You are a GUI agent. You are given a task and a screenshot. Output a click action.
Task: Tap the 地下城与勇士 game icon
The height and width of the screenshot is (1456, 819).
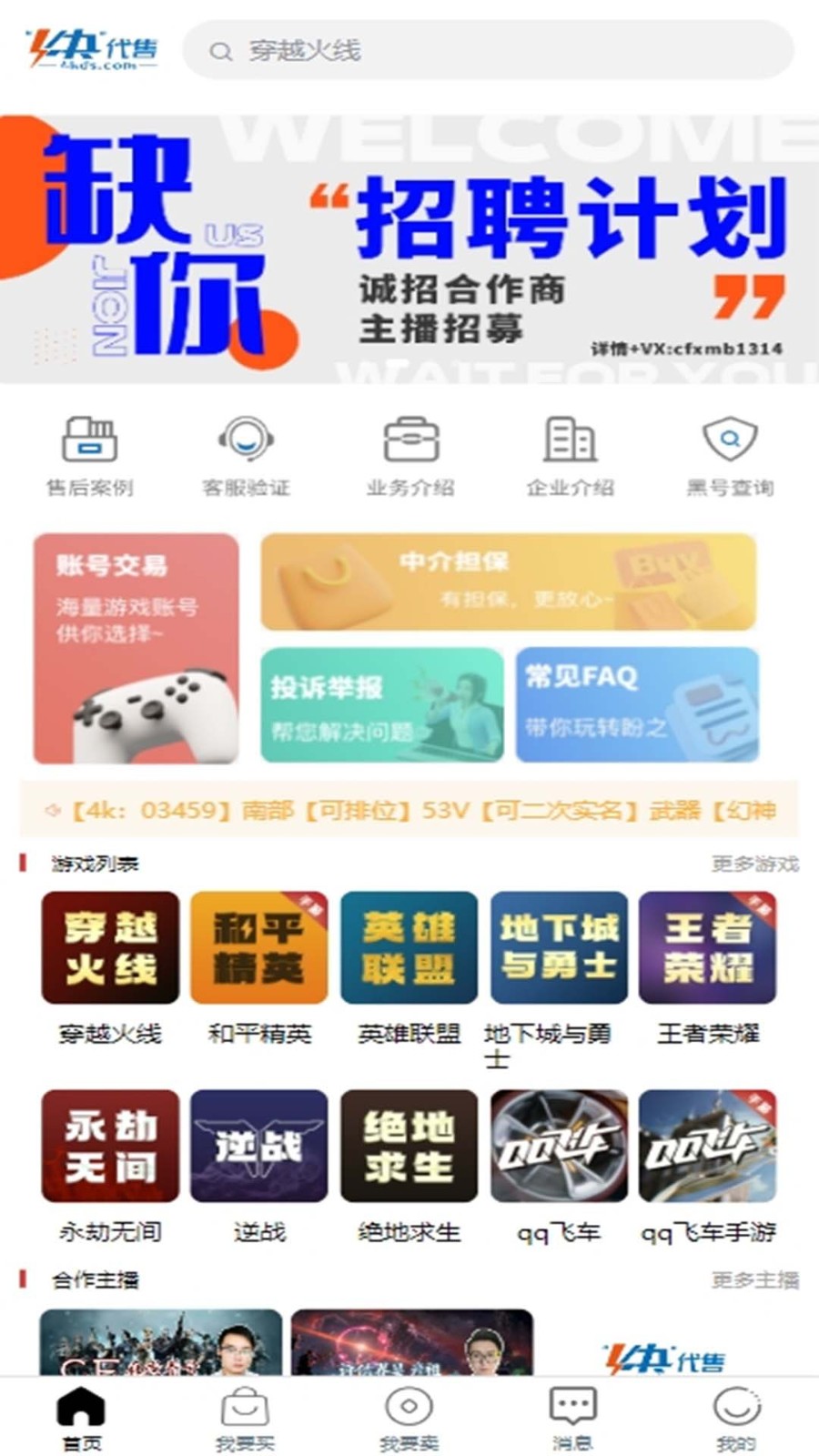559,947
